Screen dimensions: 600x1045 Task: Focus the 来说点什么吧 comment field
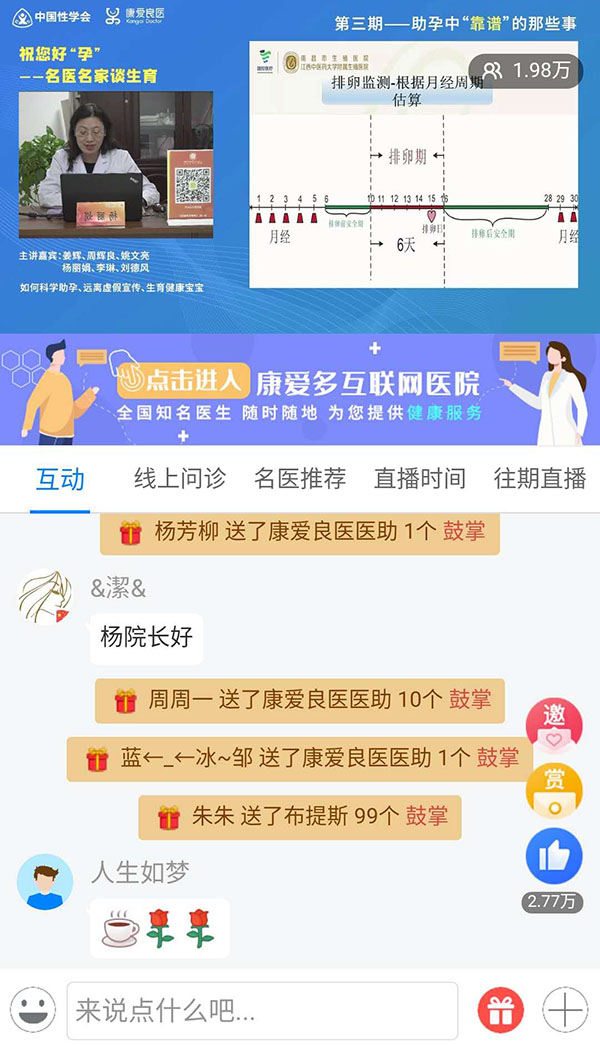[262, 1011]
